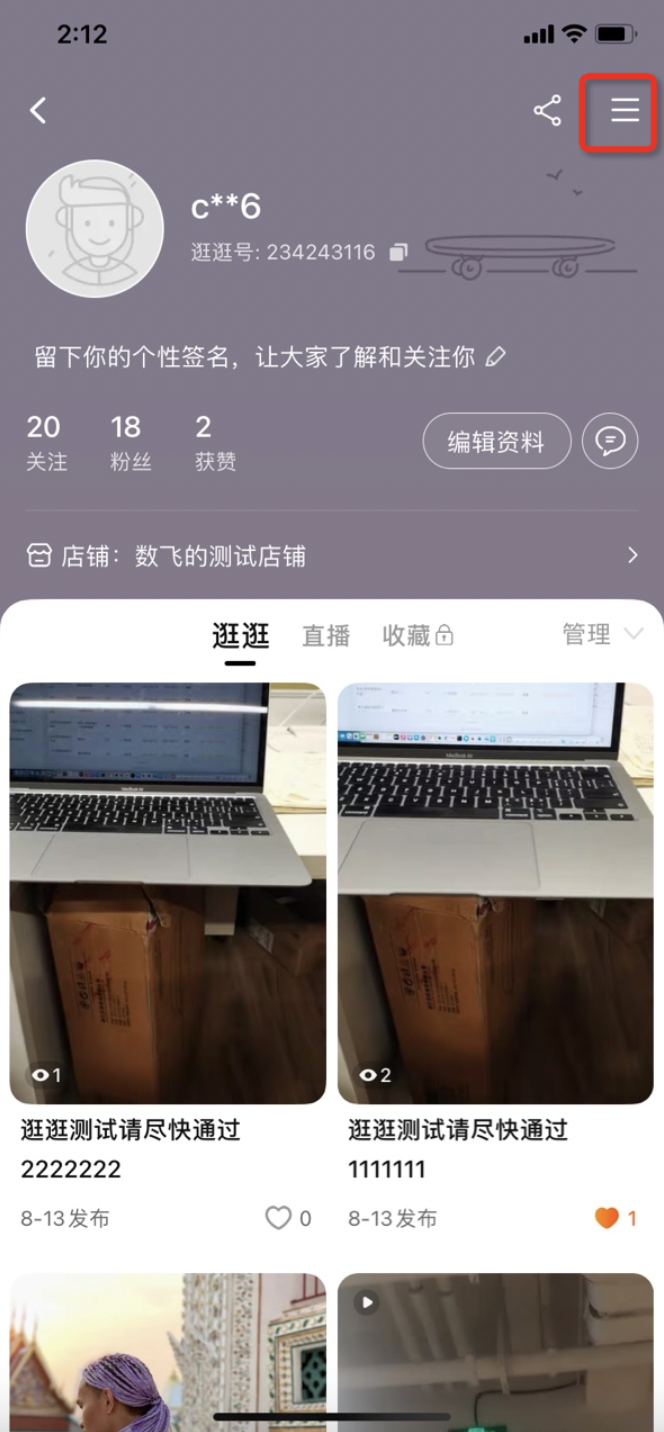The image size is (664, 1432).
Task: Open the profile avatar picture
Action: [94, 228]
